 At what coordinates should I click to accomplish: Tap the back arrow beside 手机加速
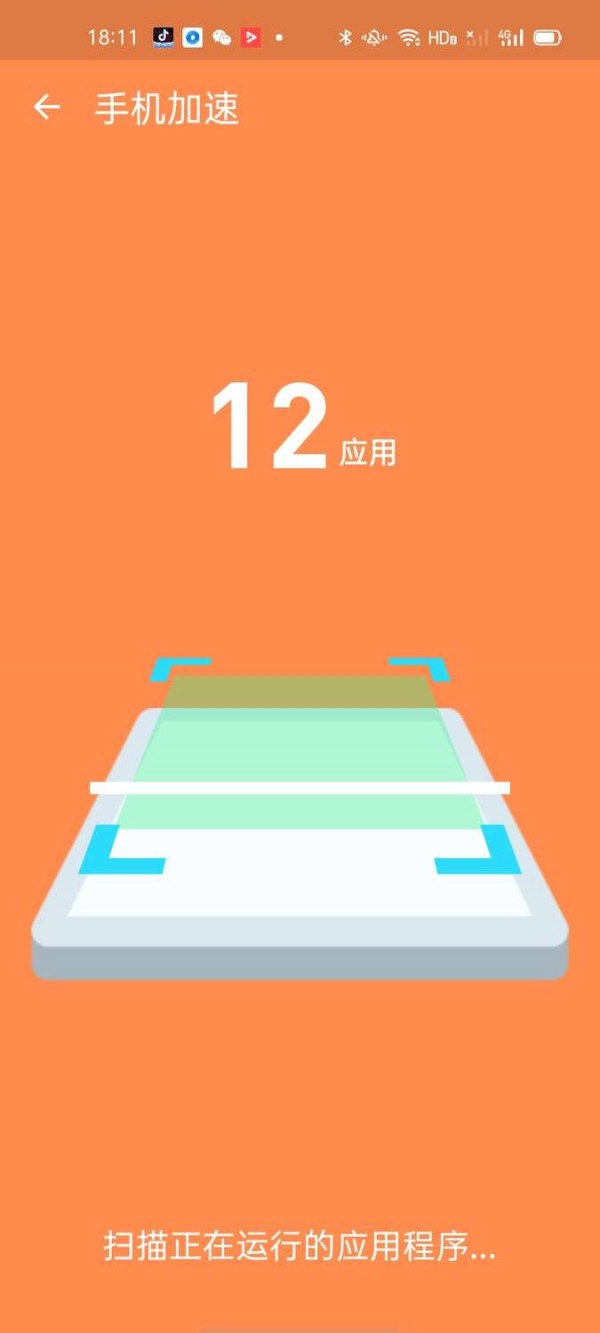coord(47,108)
